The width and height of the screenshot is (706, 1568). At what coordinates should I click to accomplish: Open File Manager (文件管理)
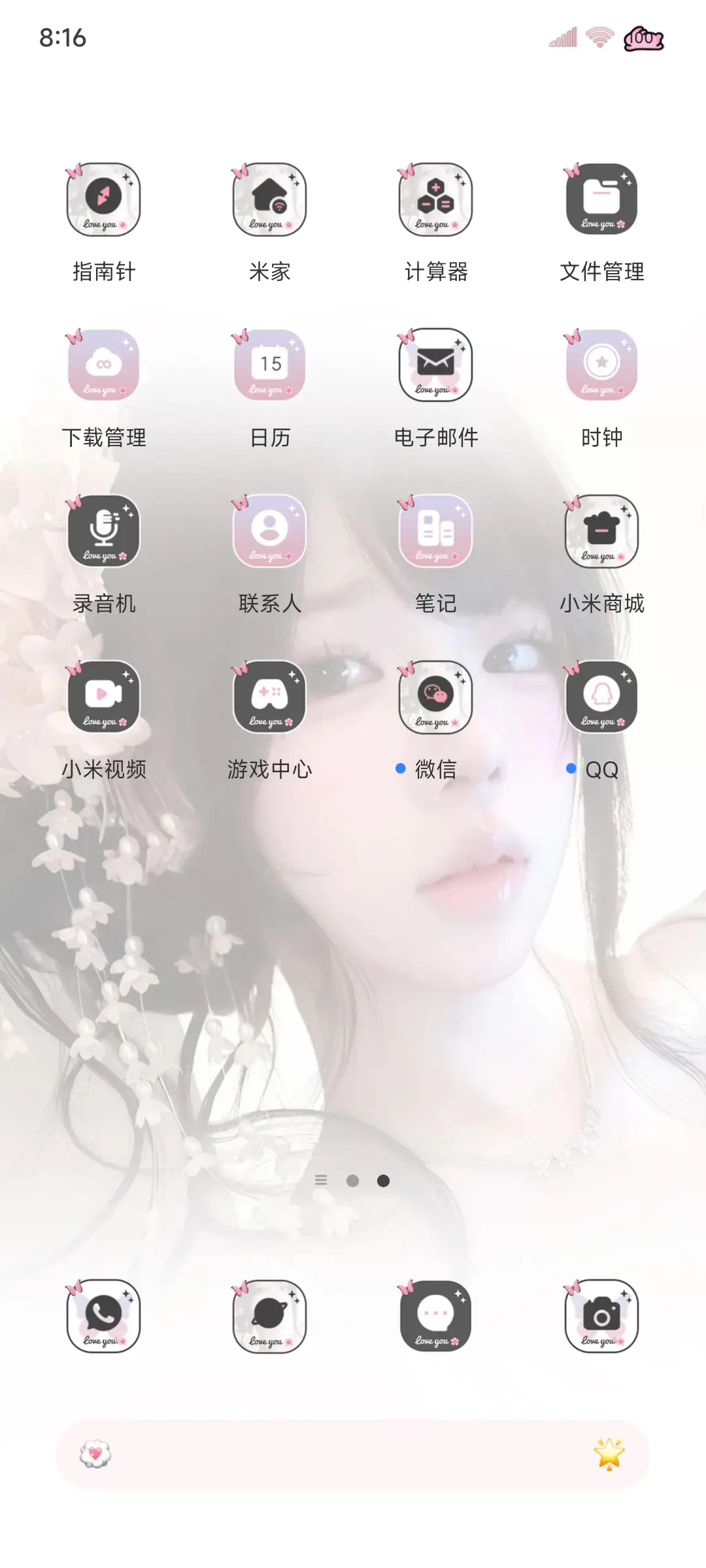coord(601,199)
